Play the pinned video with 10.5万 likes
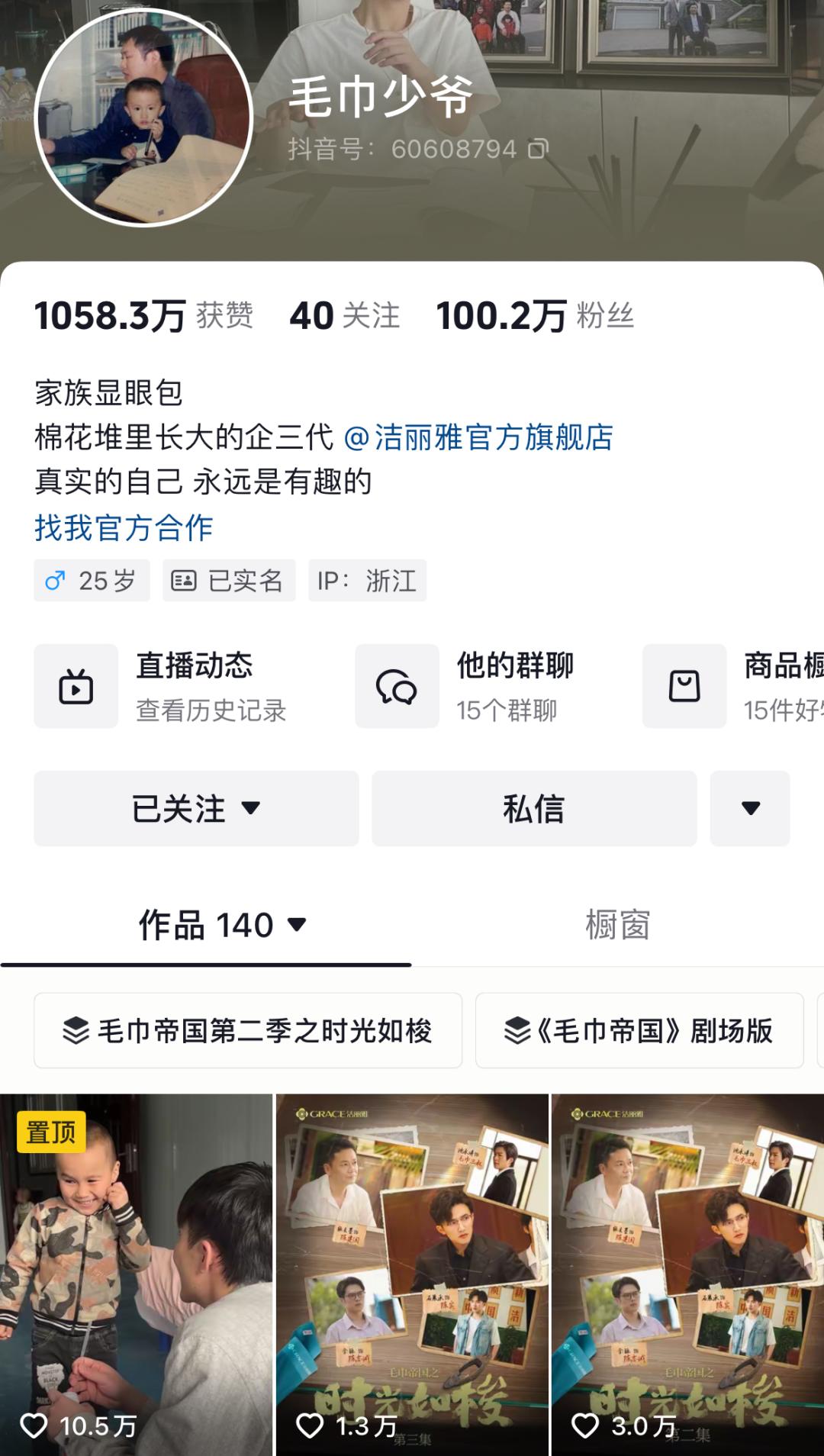The height and width of the screenshot is (1456, 824). (136, 1274)
